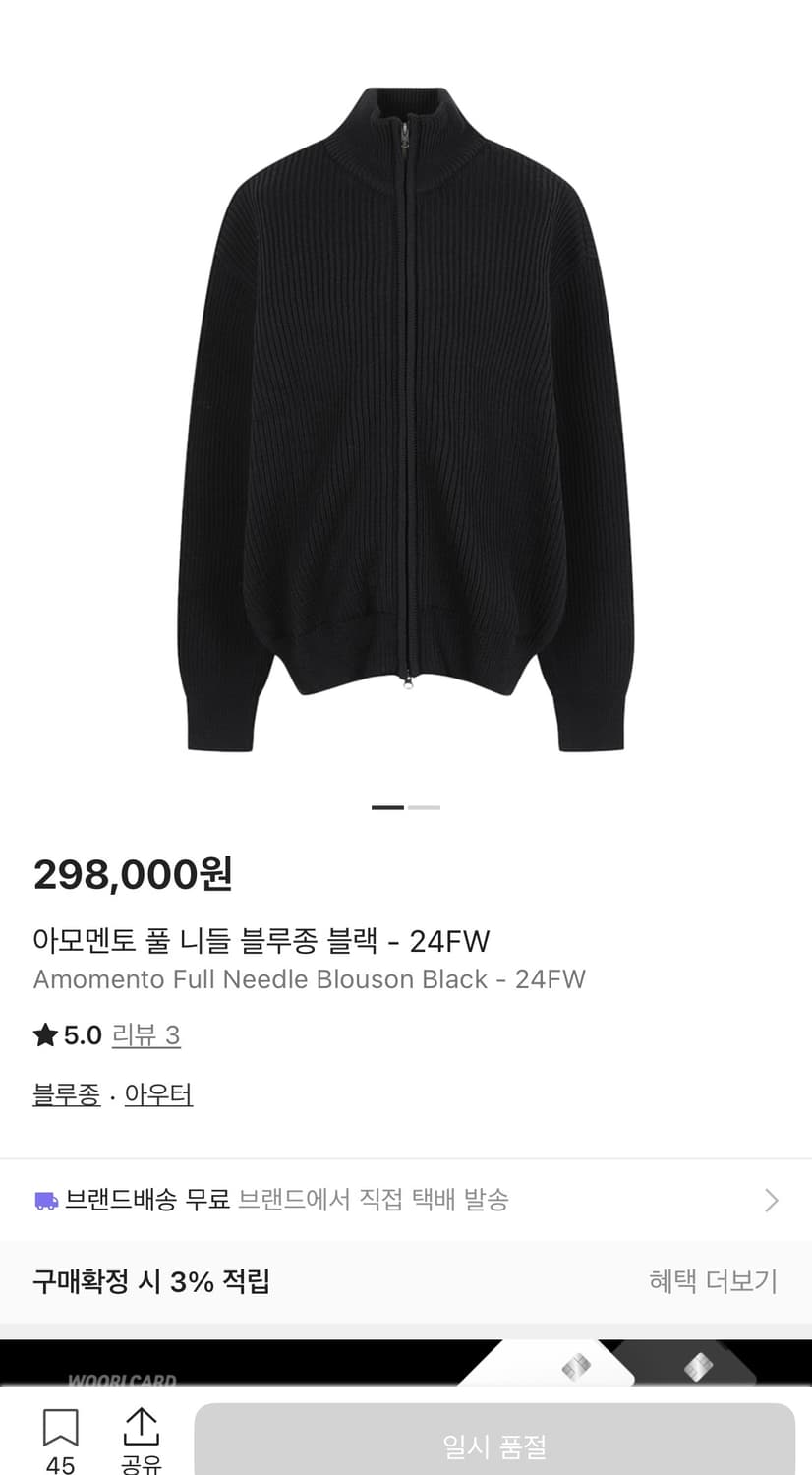Tap the 5.0 rating score text

(81, 1034)
